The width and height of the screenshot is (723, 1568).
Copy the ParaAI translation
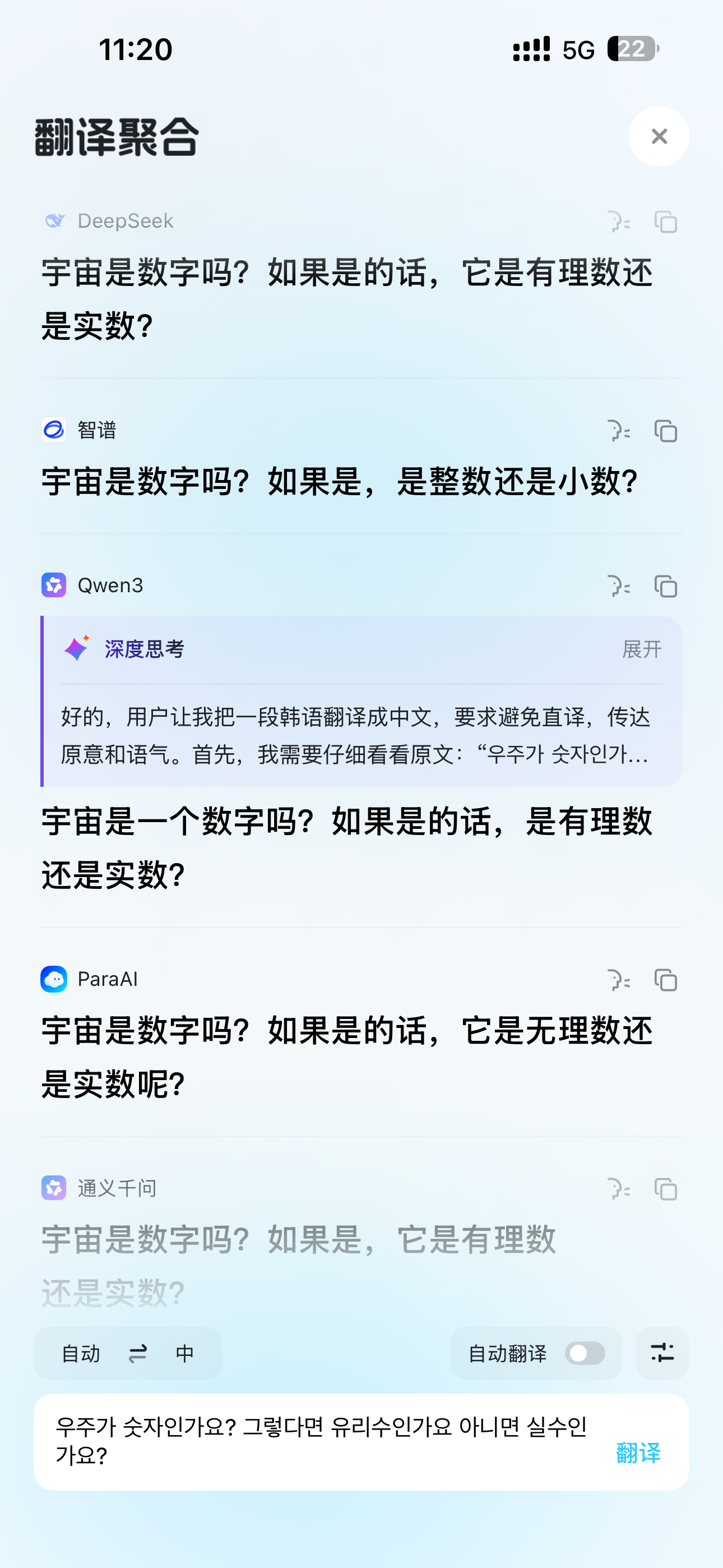pyautogui.click(x=666, y=980)
